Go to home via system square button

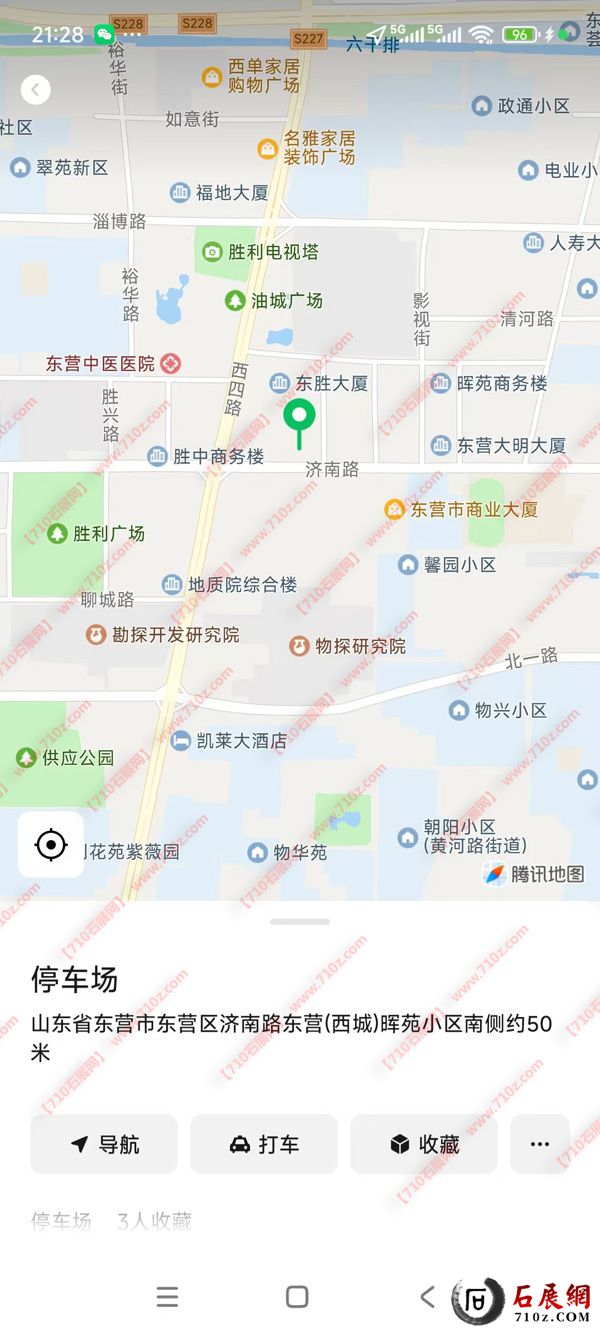pos(297,1297)
